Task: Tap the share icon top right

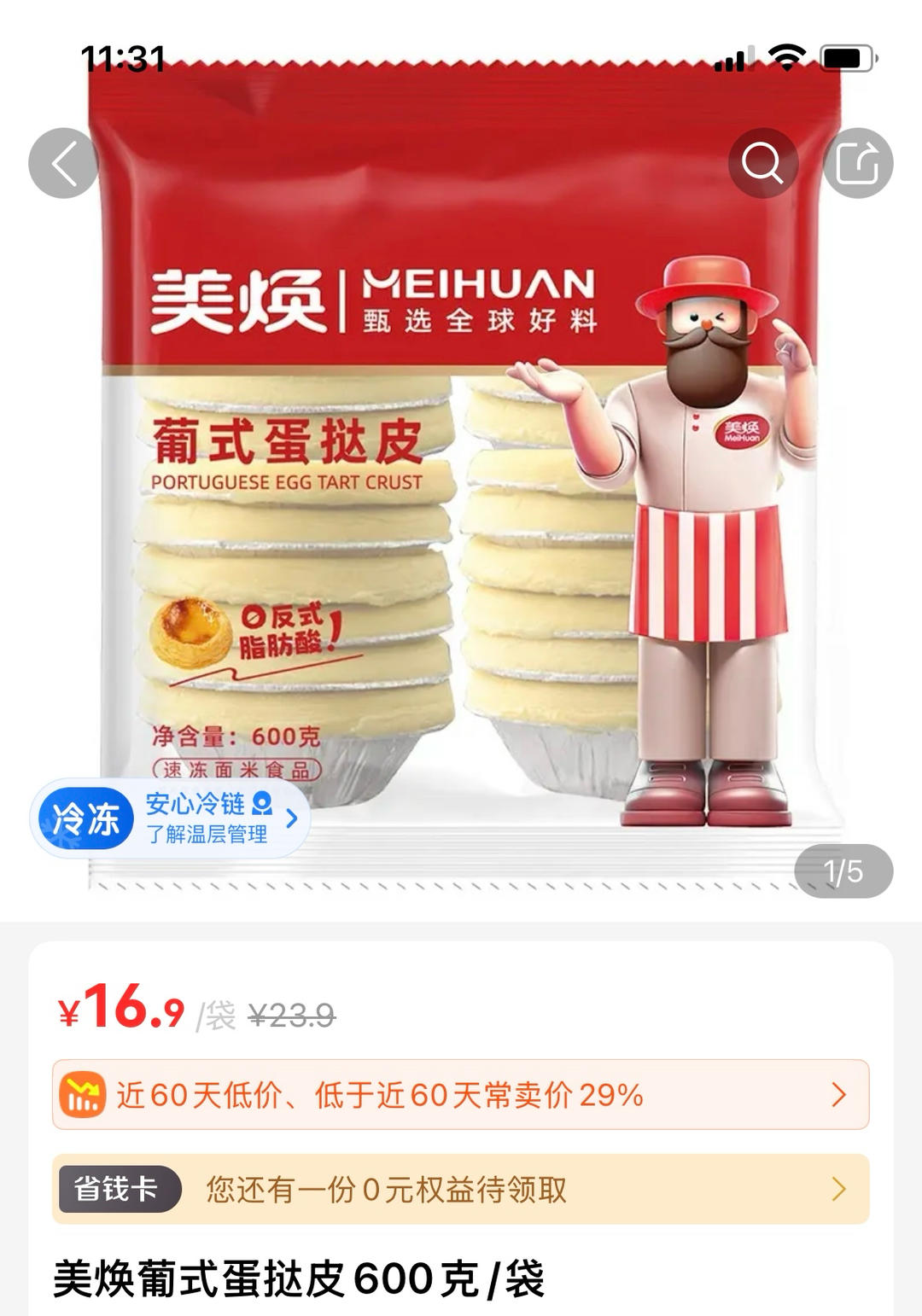Action: (862, 162)
